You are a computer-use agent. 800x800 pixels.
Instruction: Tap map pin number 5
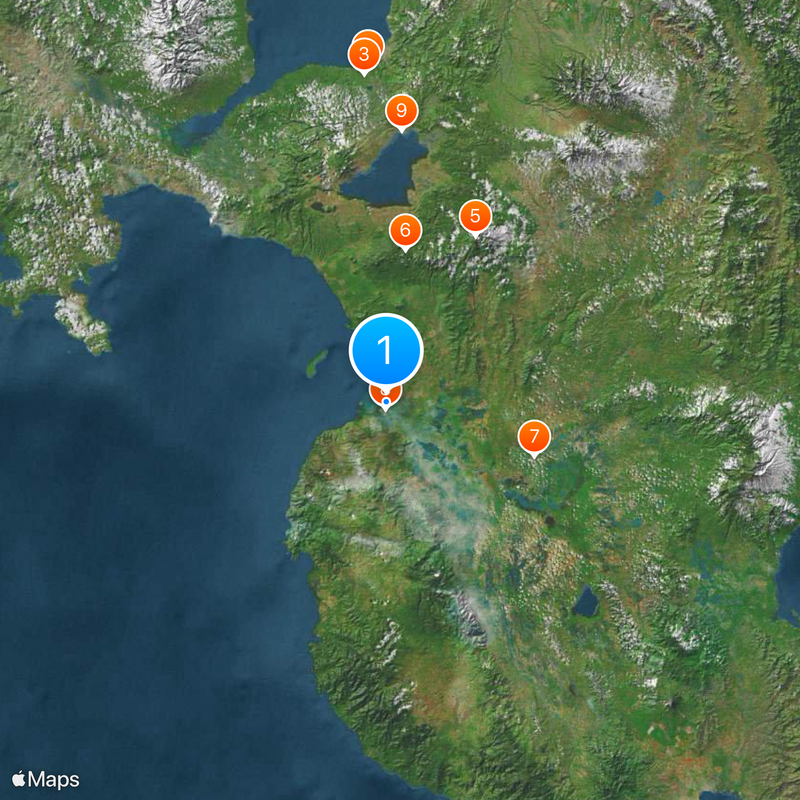coord(475,215)
